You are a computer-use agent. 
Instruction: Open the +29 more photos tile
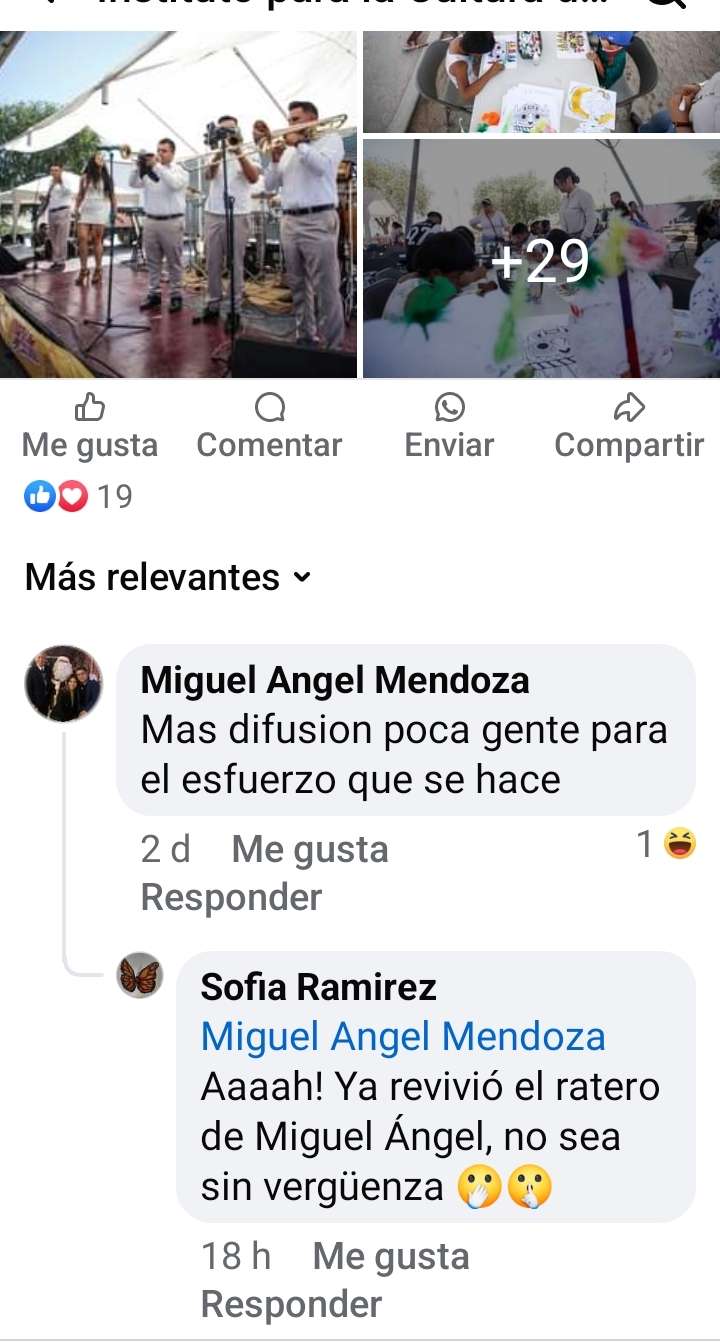(x=541, y=259)
